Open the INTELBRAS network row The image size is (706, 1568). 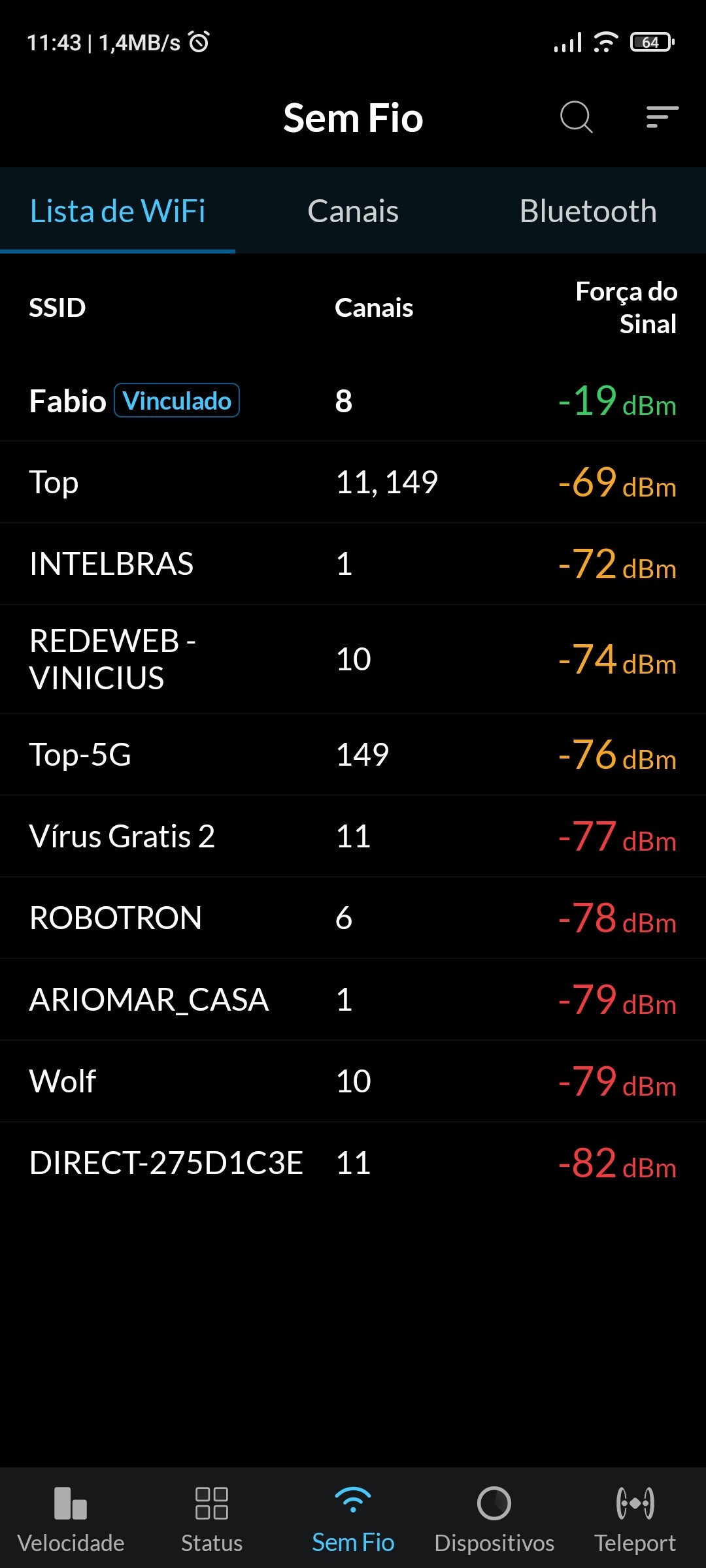(353, 564)
